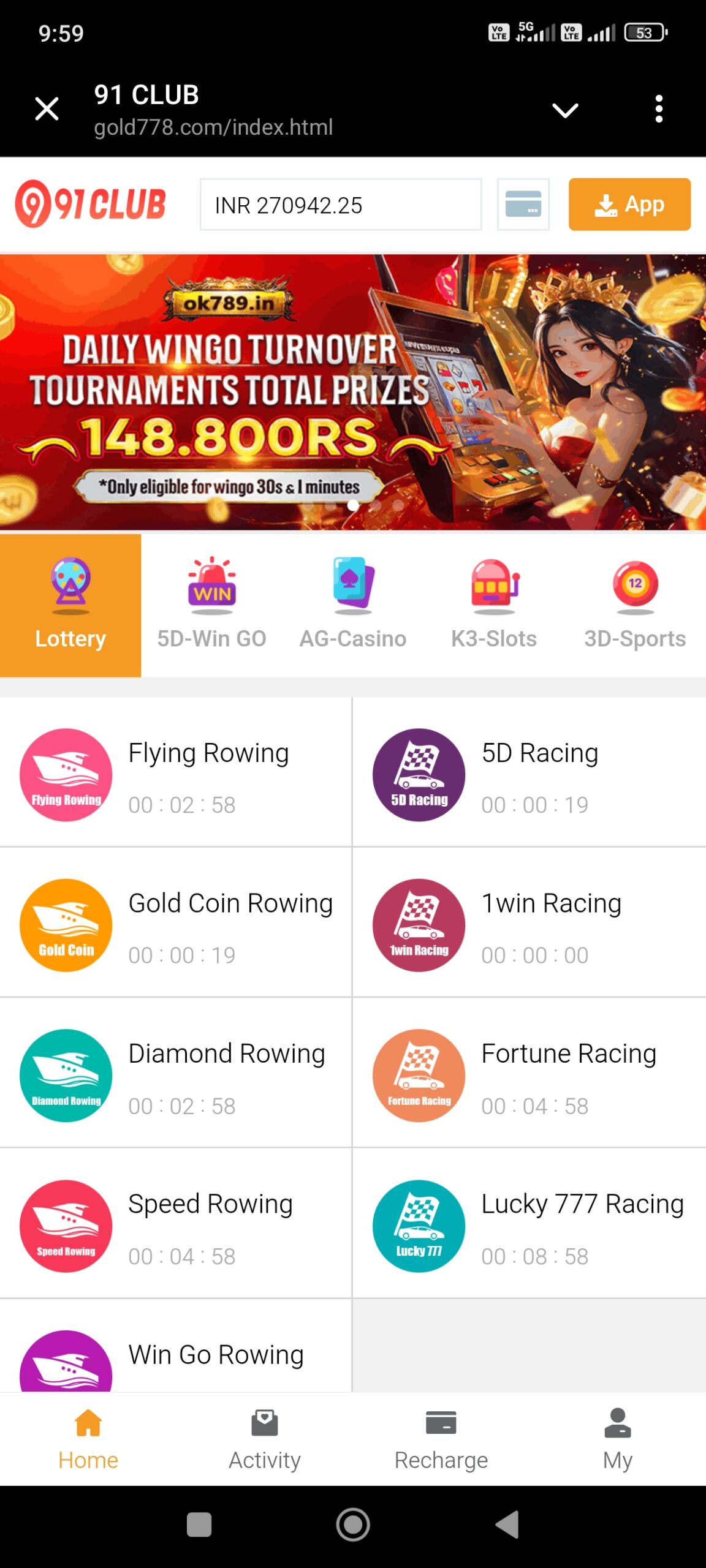The height and width of the screenshot is (1568, 706).
Task: Open the 5D Racing game
Action: [x=528, y=774]
